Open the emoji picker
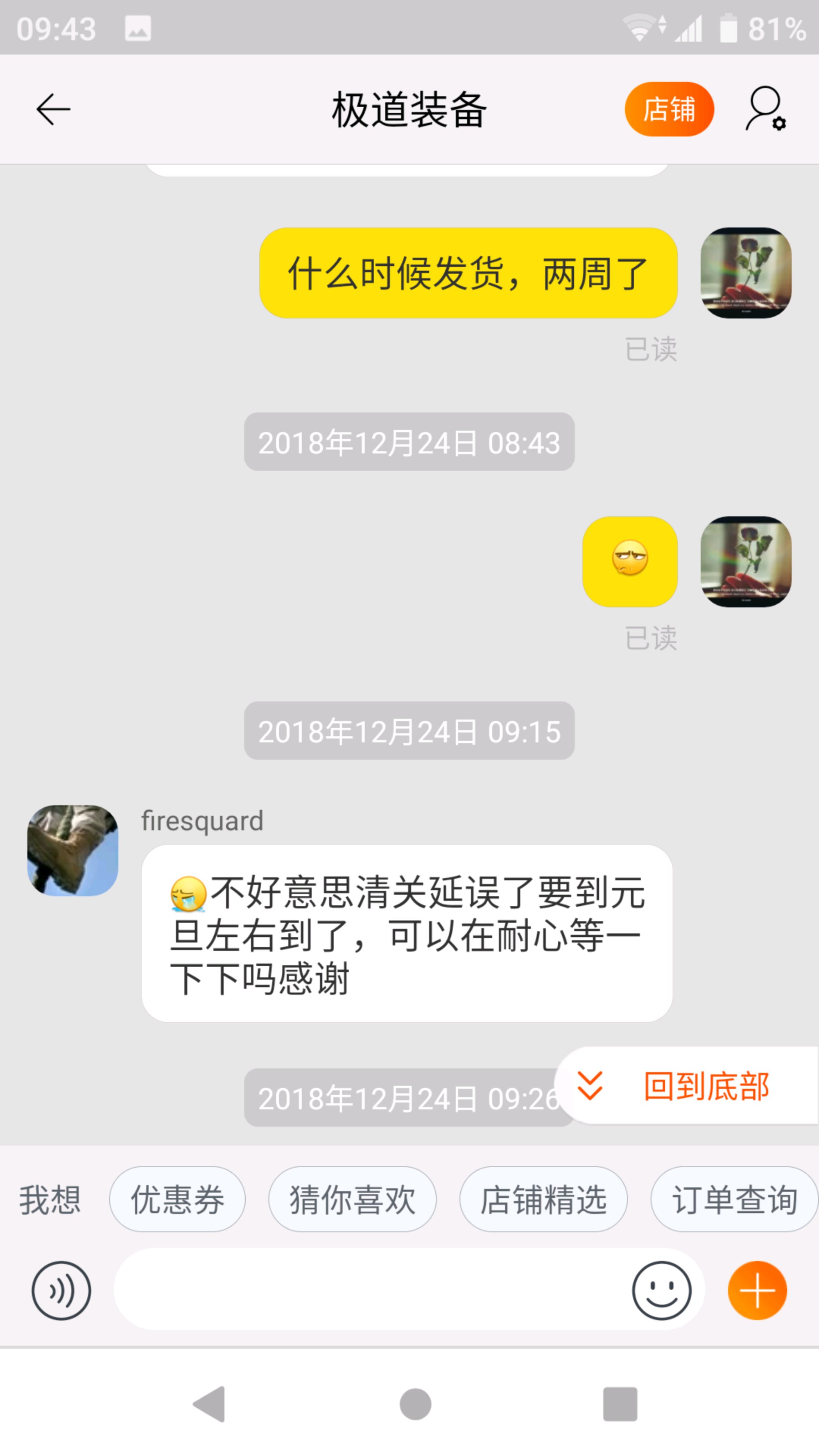This screenshot has width=819, height=1456. (x=661, y=1291)
